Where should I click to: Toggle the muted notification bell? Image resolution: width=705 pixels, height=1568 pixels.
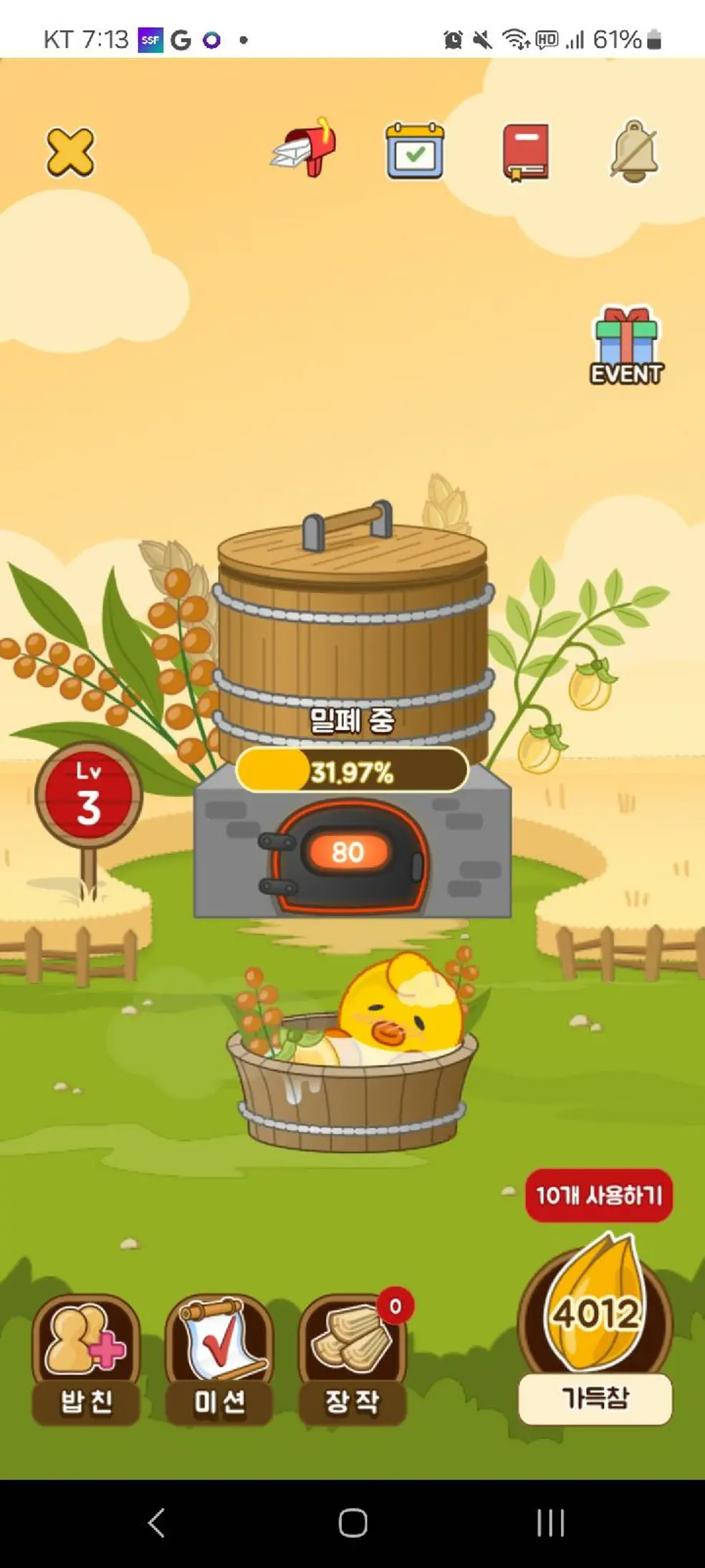click(634, 151)
